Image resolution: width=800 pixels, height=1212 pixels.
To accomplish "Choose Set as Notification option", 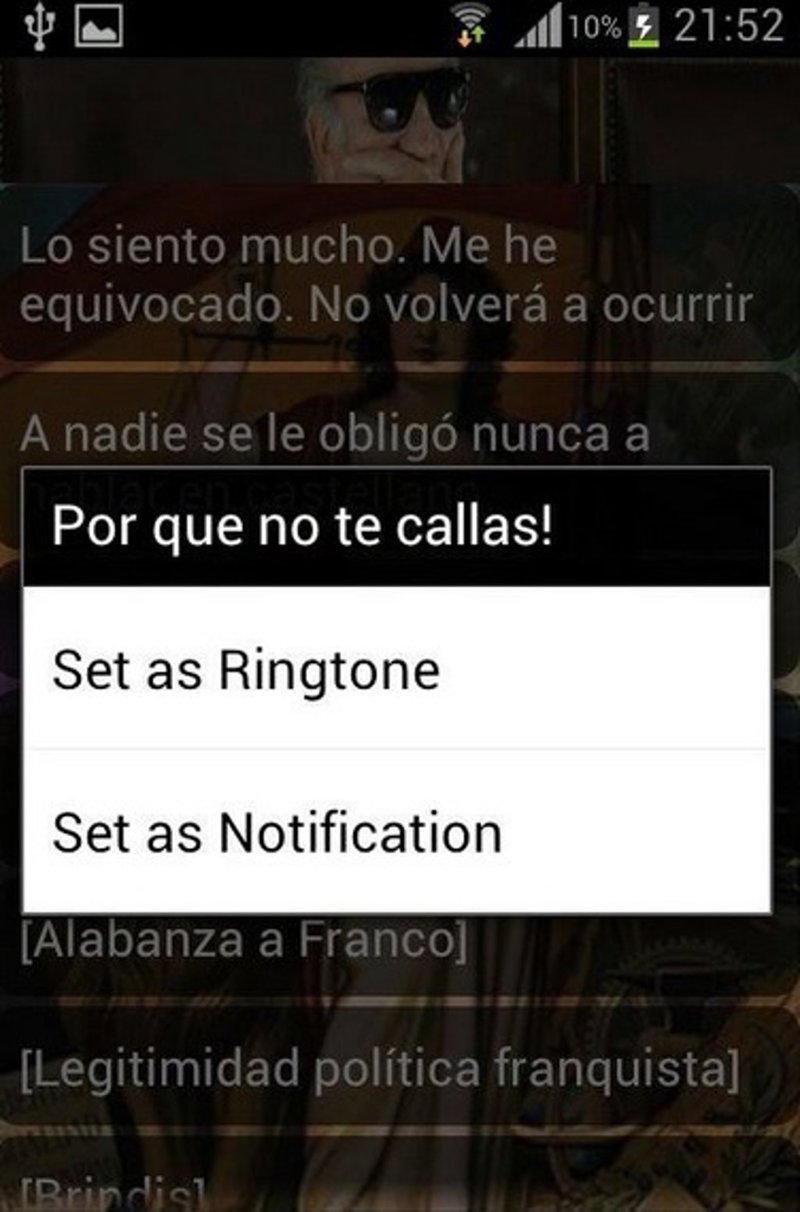I will (396, 833).
